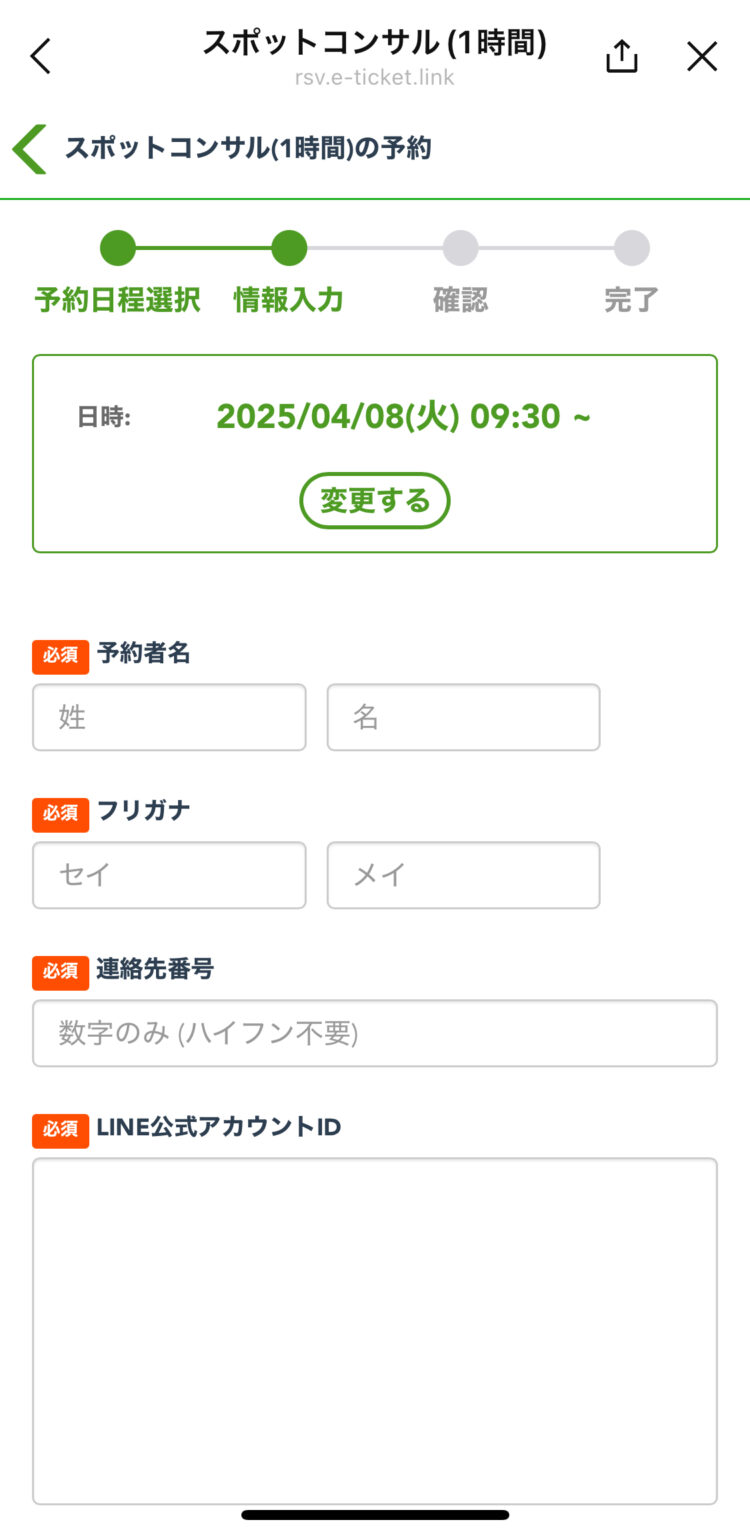Share this reservation page
The image size is (750, 1536).
coord(621,57)
